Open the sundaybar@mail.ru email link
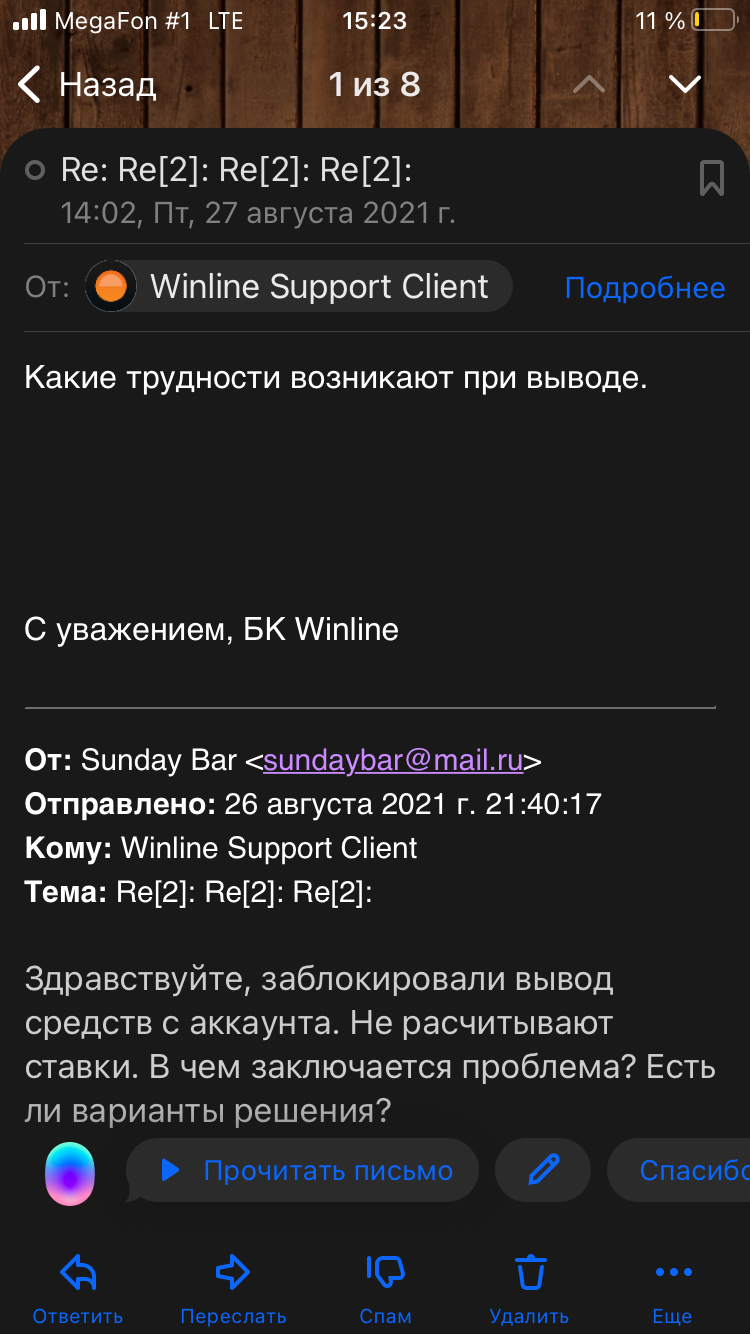Screen dimensions: 750x1334 (x=393, y=760)
